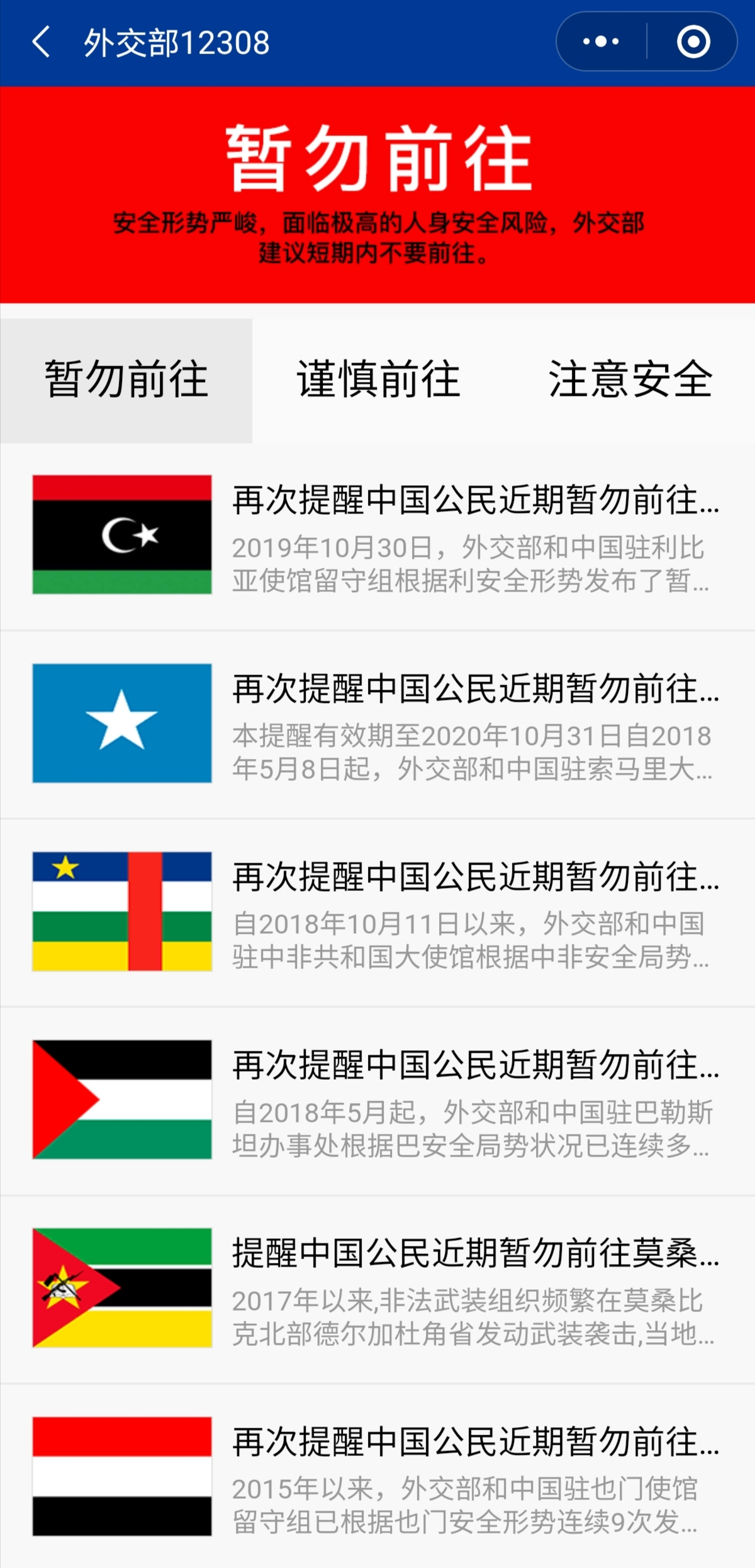View the 中非共和国 travel warning
Image resolution: width=755 pixels, height=1568 pixels.
click(x=377, y=912)
